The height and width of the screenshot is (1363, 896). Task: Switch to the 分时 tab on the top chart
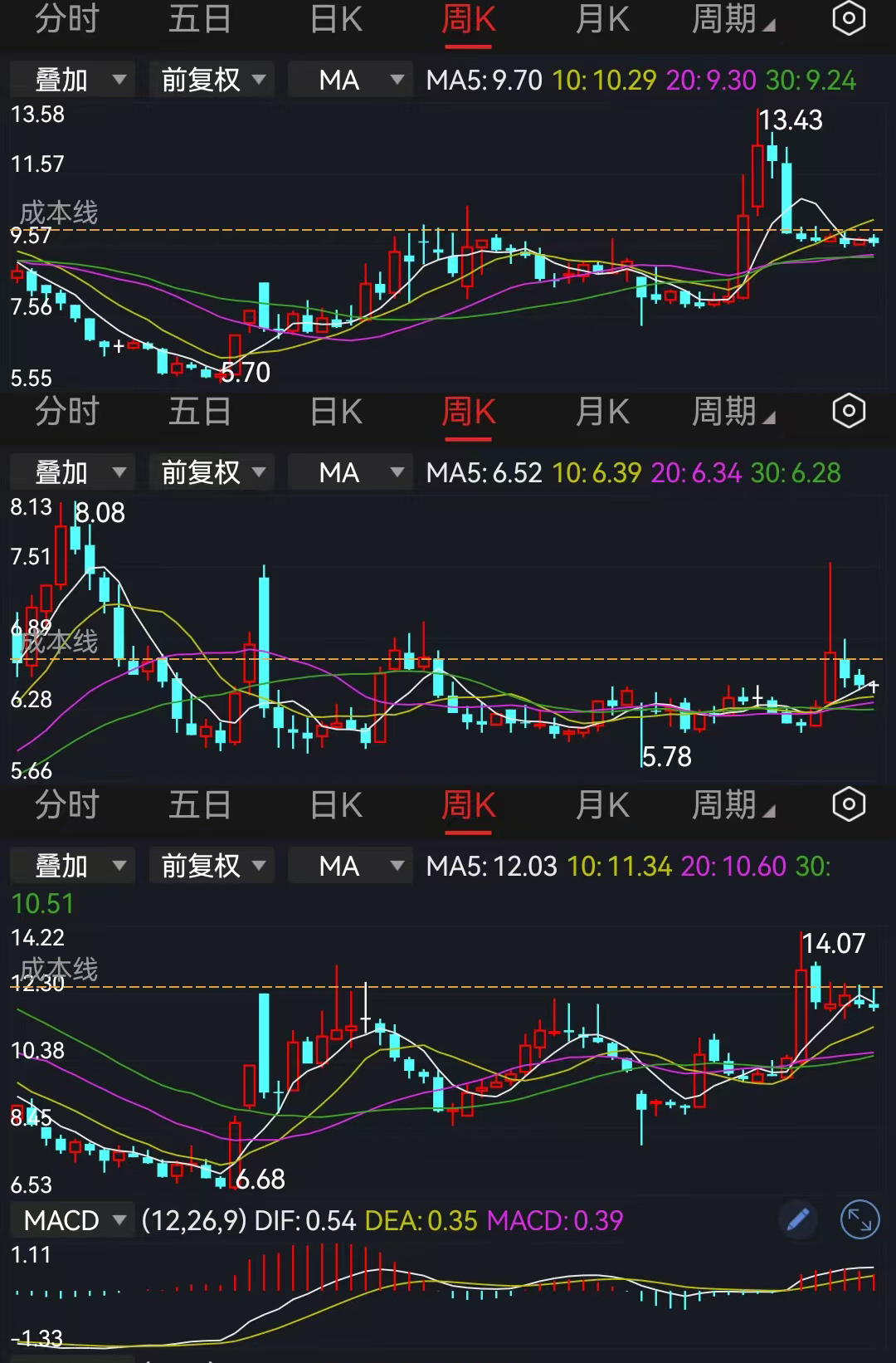tap(66, 17)
